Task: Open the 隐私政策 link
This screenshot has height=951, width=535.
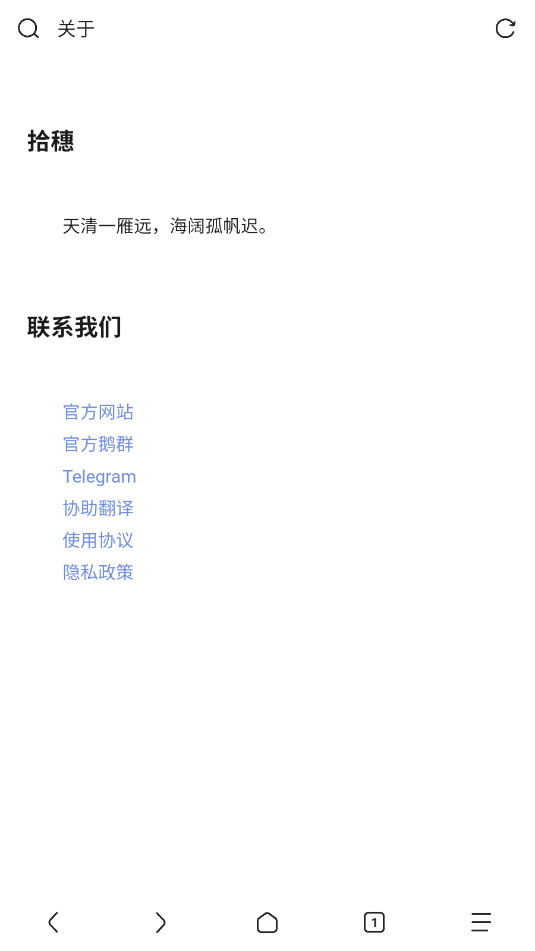Action: (98, 573)
